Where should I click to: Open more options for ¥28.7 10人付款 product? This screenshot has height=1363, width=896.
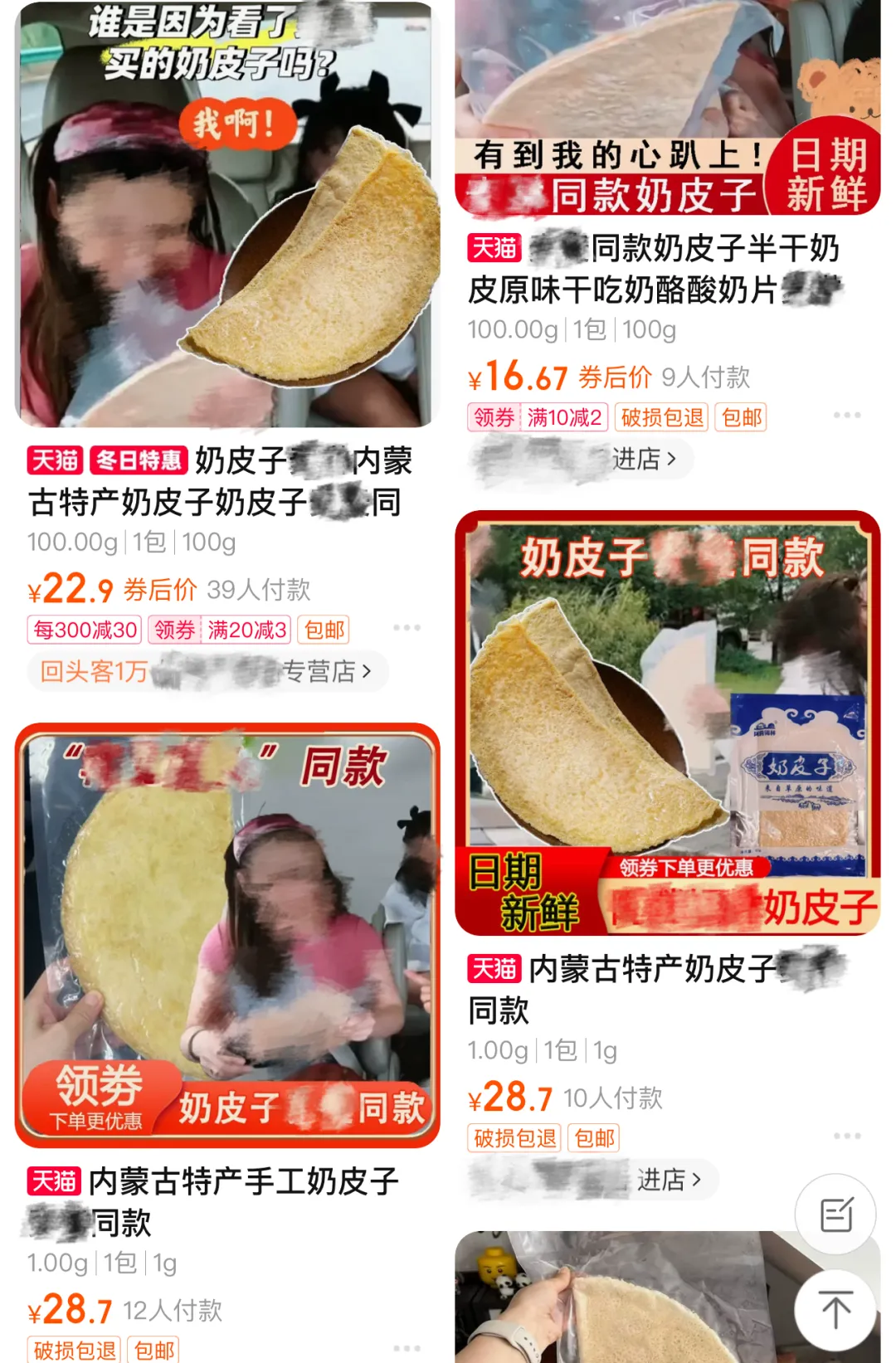[x=846, y=1136]
